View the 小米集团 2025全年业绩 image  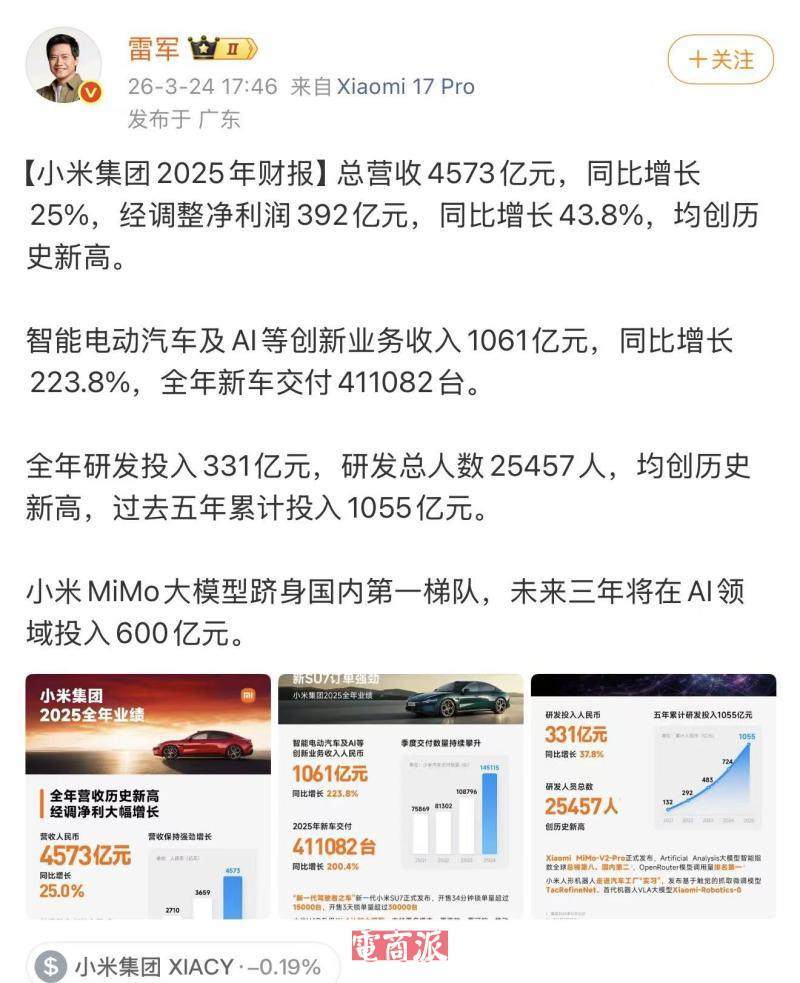point(148,796)
